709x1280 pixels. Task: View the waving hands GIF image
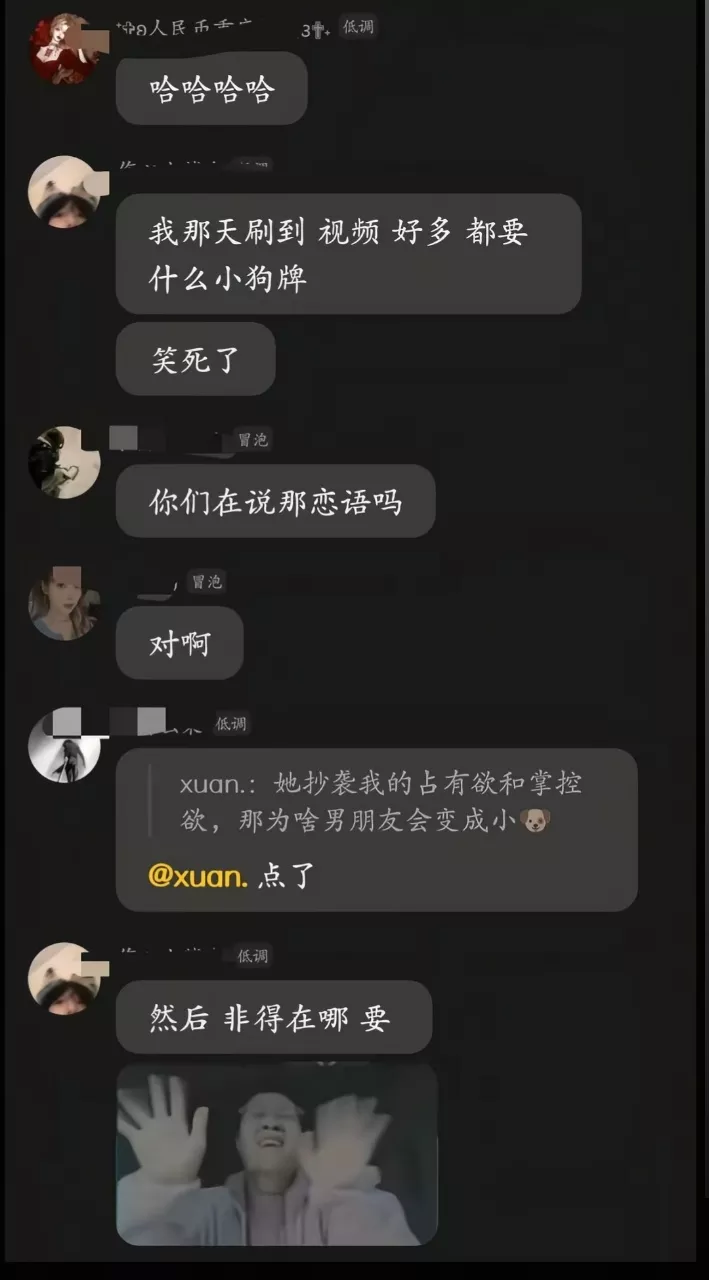coord(277,1153)
